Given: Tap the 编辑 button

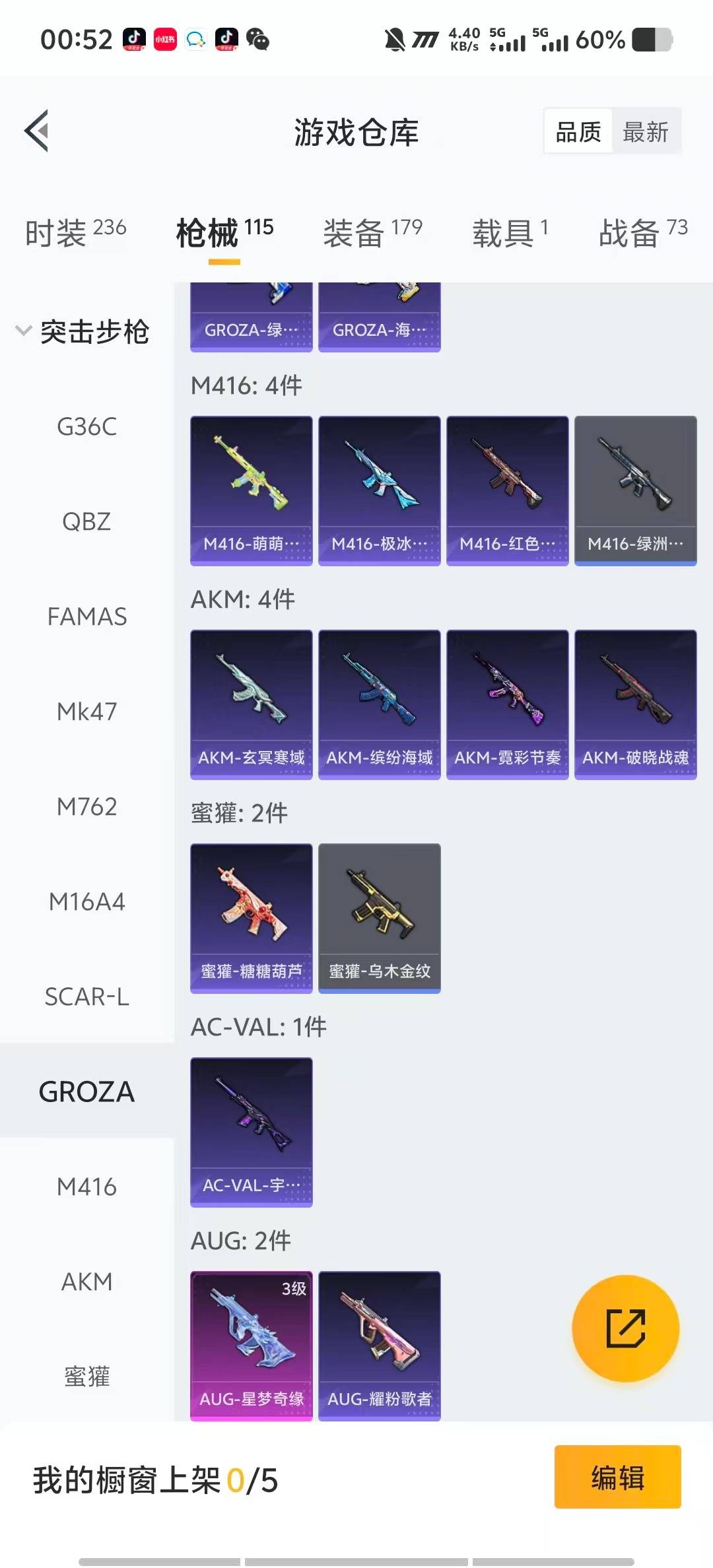Looking at the screenshot, I should pos(617,1478).
